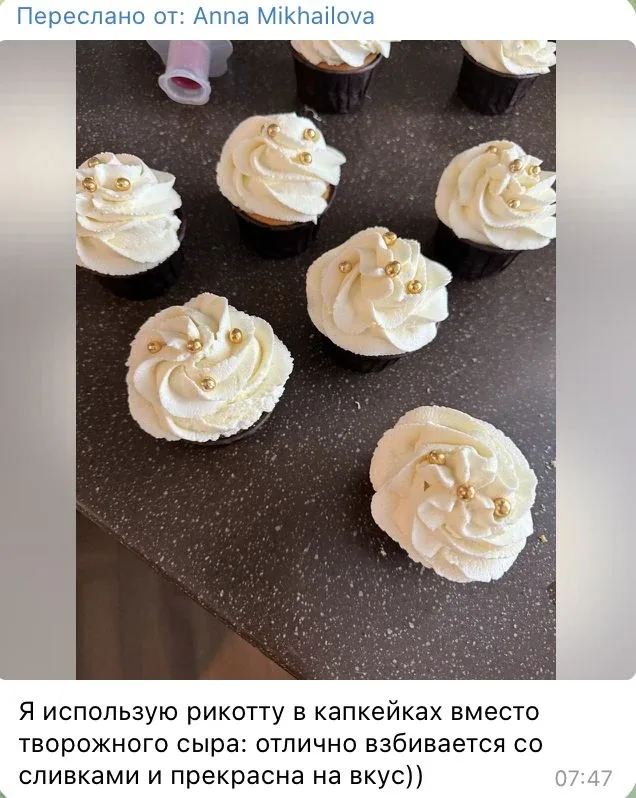
Task: Open the cupcakes photo in full view
Action: click(316, 360)
